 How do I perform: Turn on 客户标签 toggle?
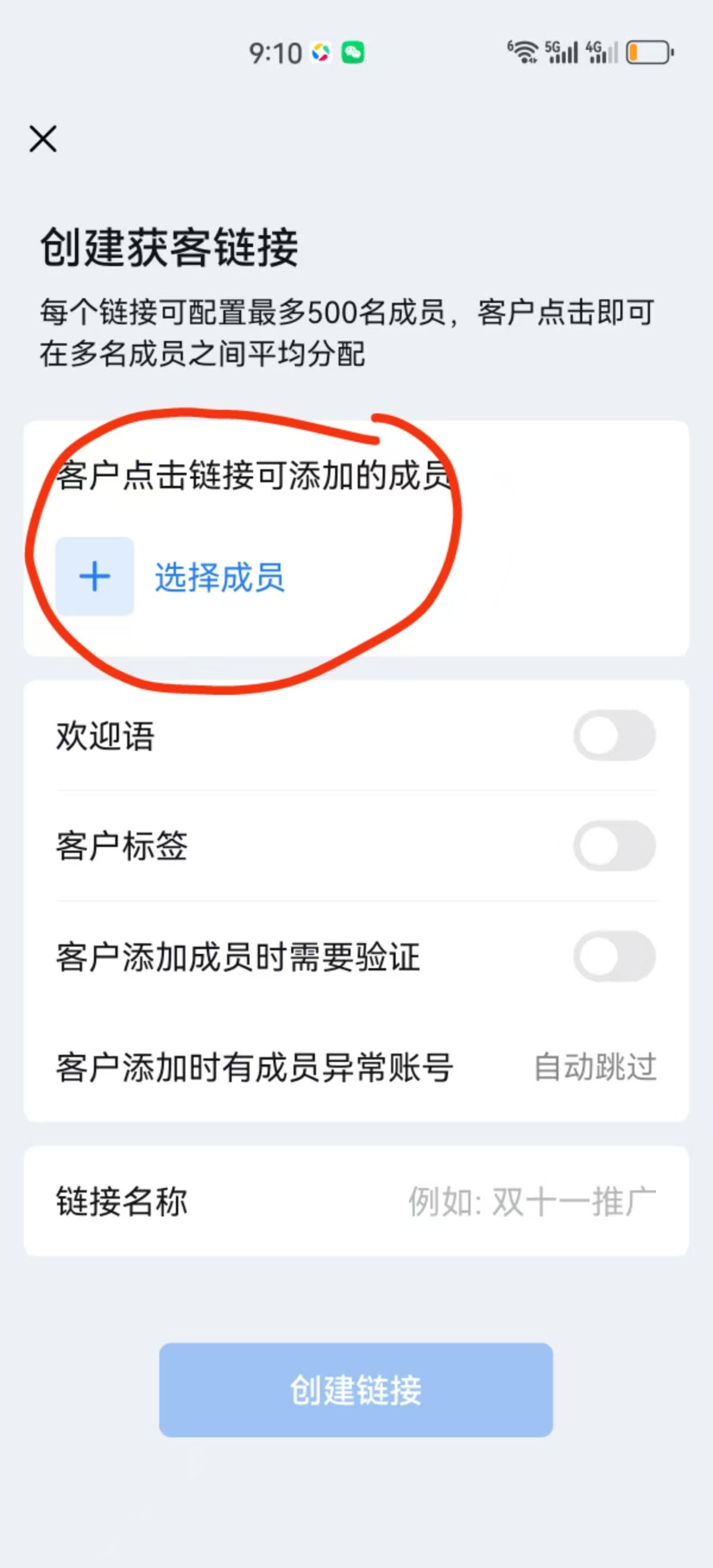coord(614,846)
